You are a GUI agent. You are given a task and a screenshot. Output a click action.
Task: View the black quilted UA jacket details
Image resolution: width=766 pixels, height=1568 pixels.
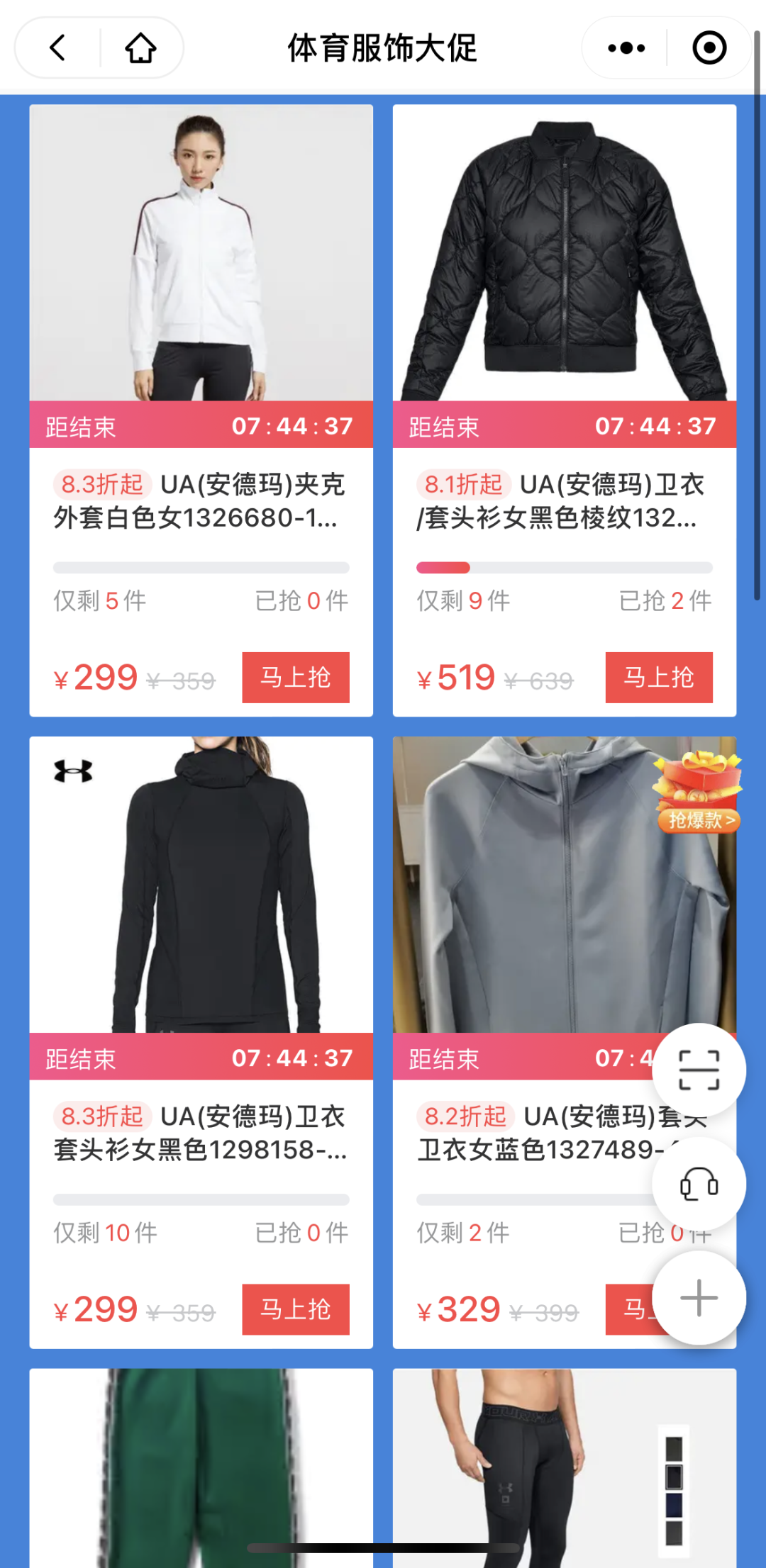564,253
